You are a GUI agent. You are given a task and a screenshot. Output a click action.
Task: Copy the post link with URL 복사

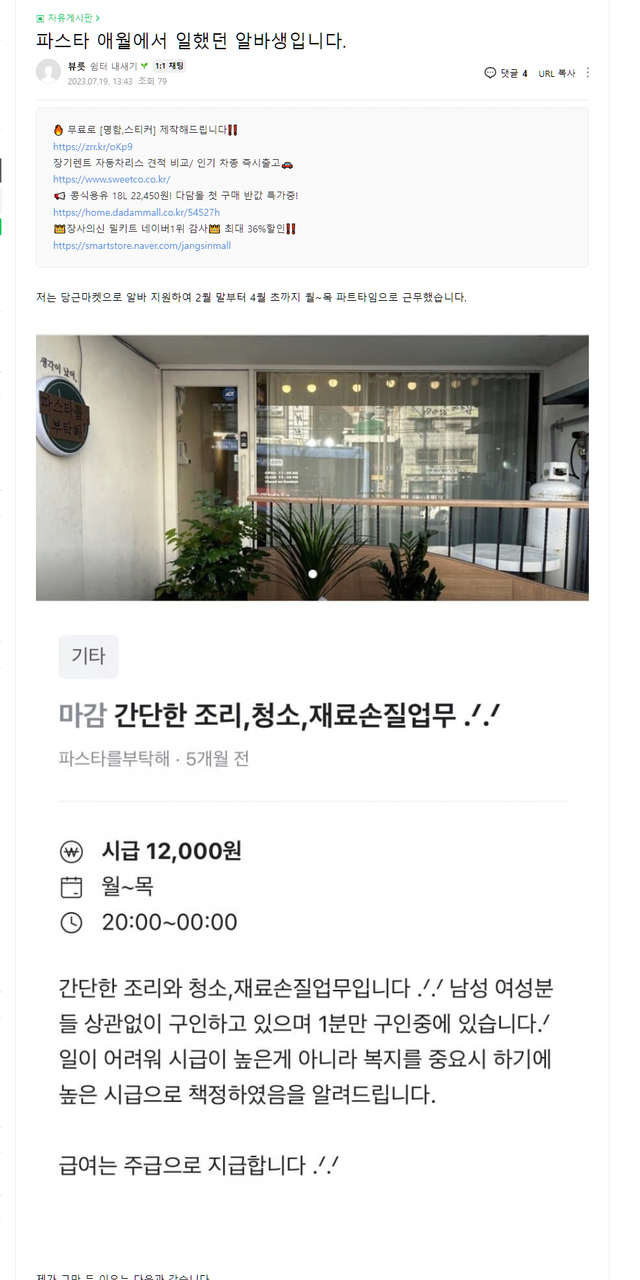point(557,73)
